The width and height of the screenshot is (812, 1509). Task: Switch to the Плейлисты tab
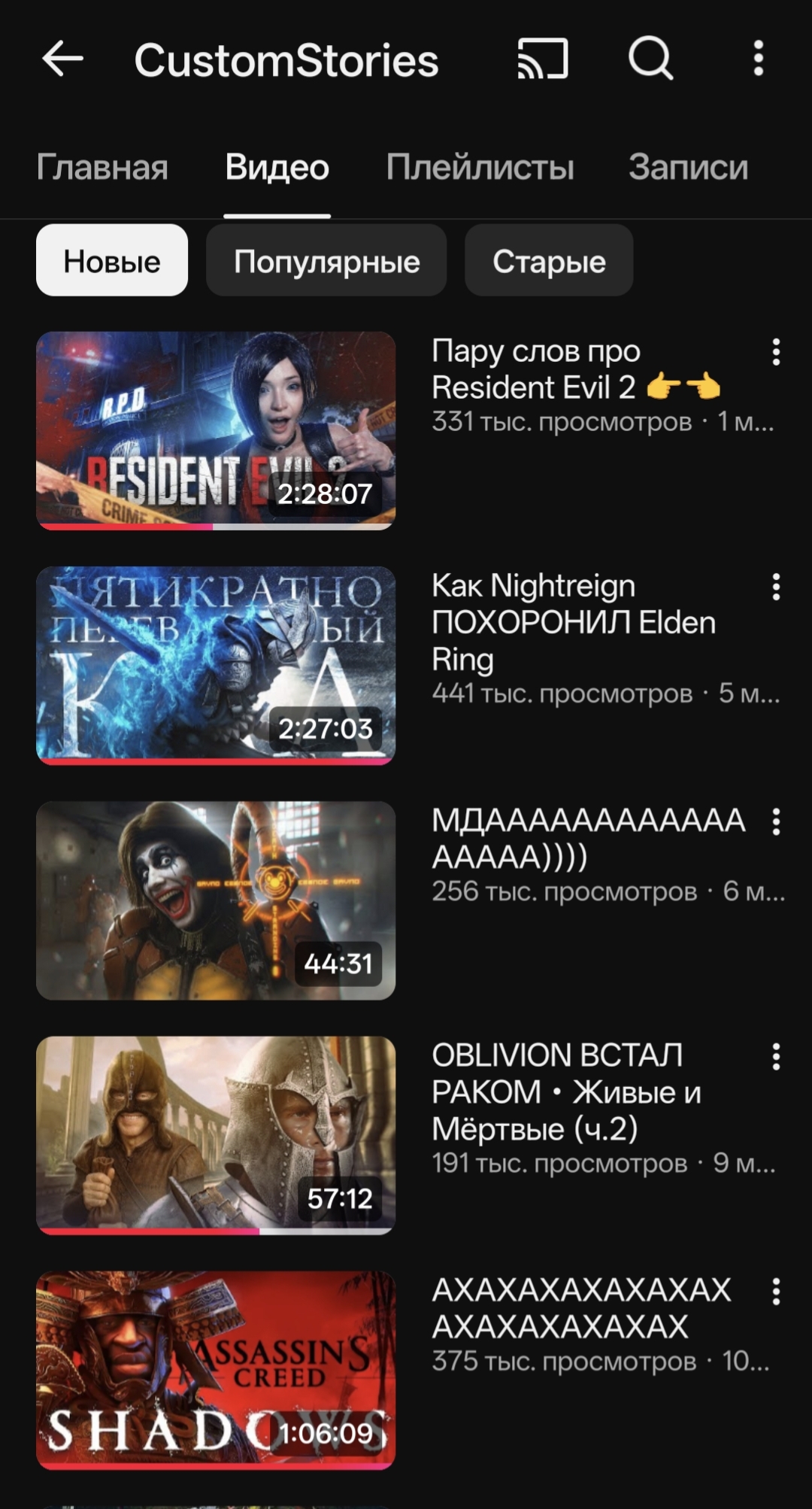coord(480,167)
